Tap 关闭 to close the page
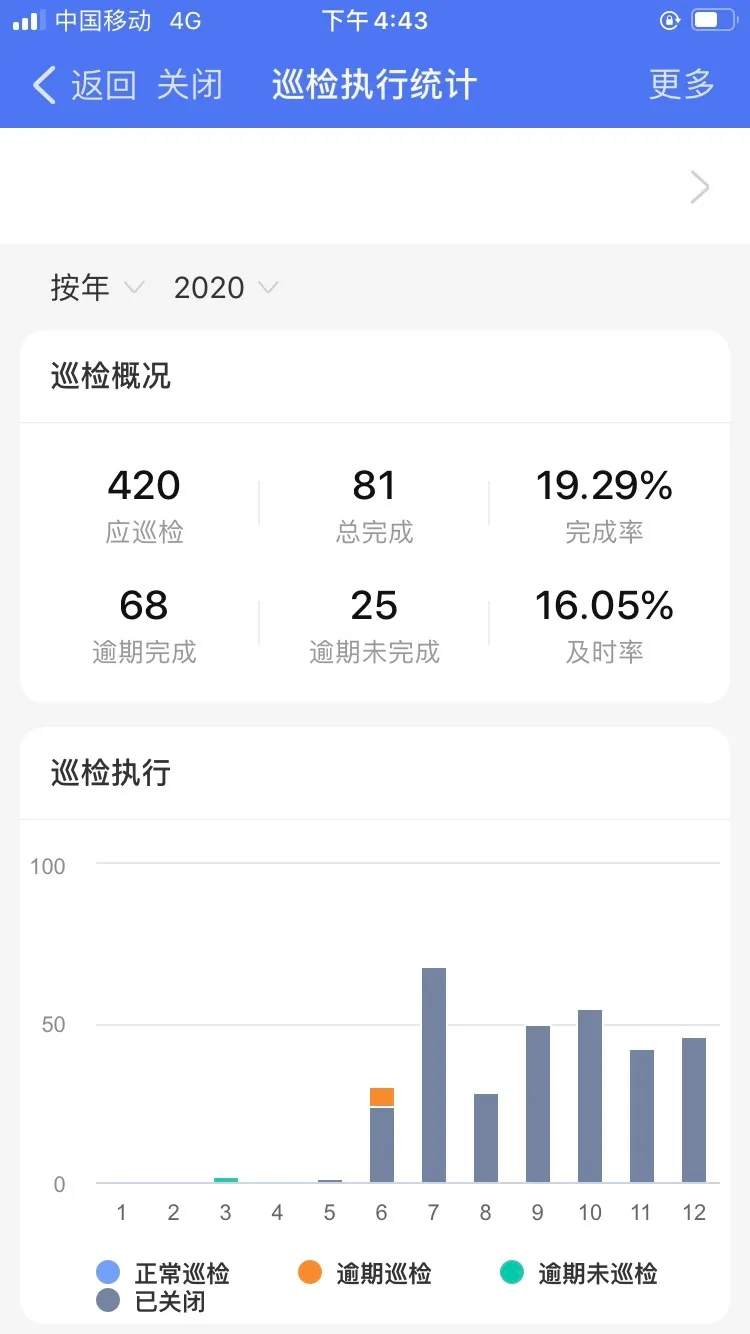The image size is (750, 1334). tap(190, 85)
